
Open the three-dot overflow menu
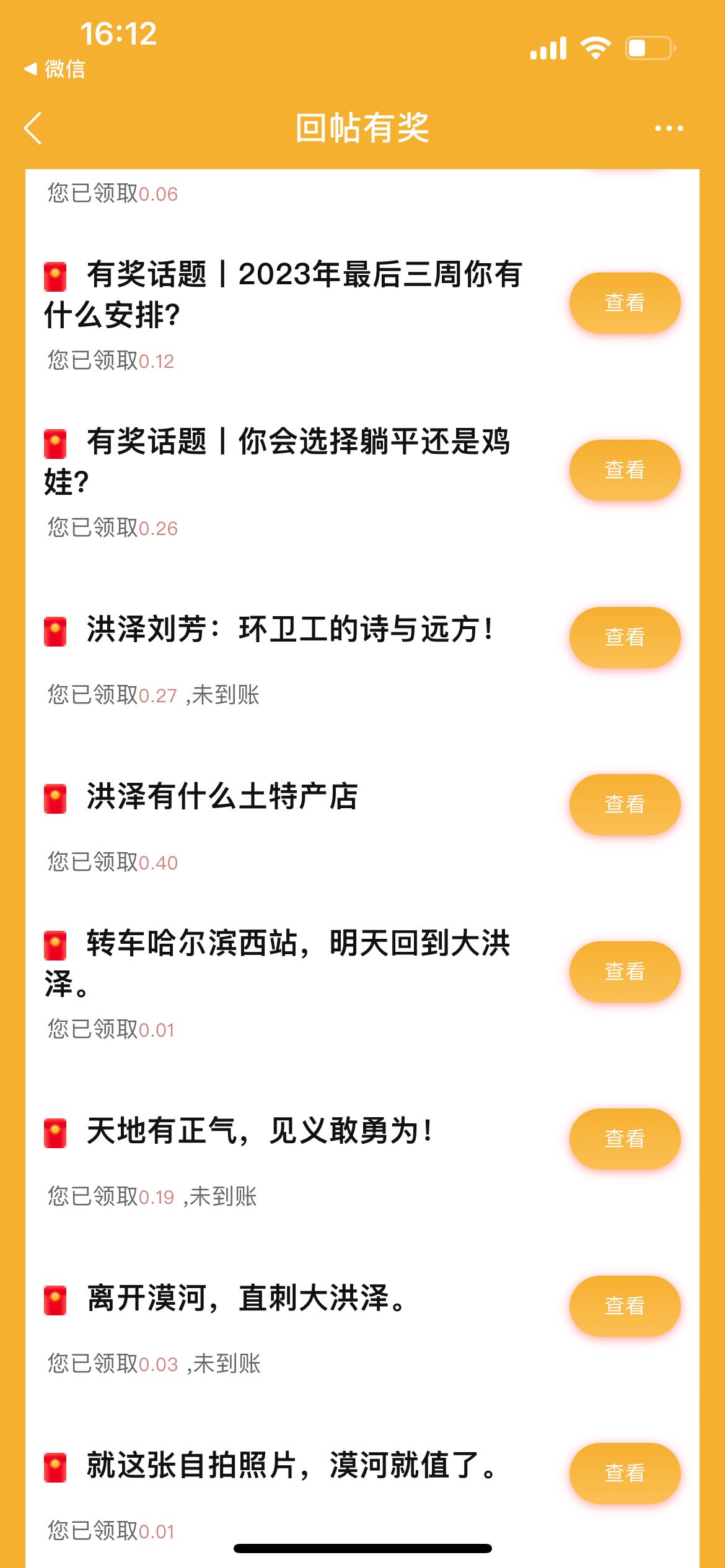[x=669, y=128]
